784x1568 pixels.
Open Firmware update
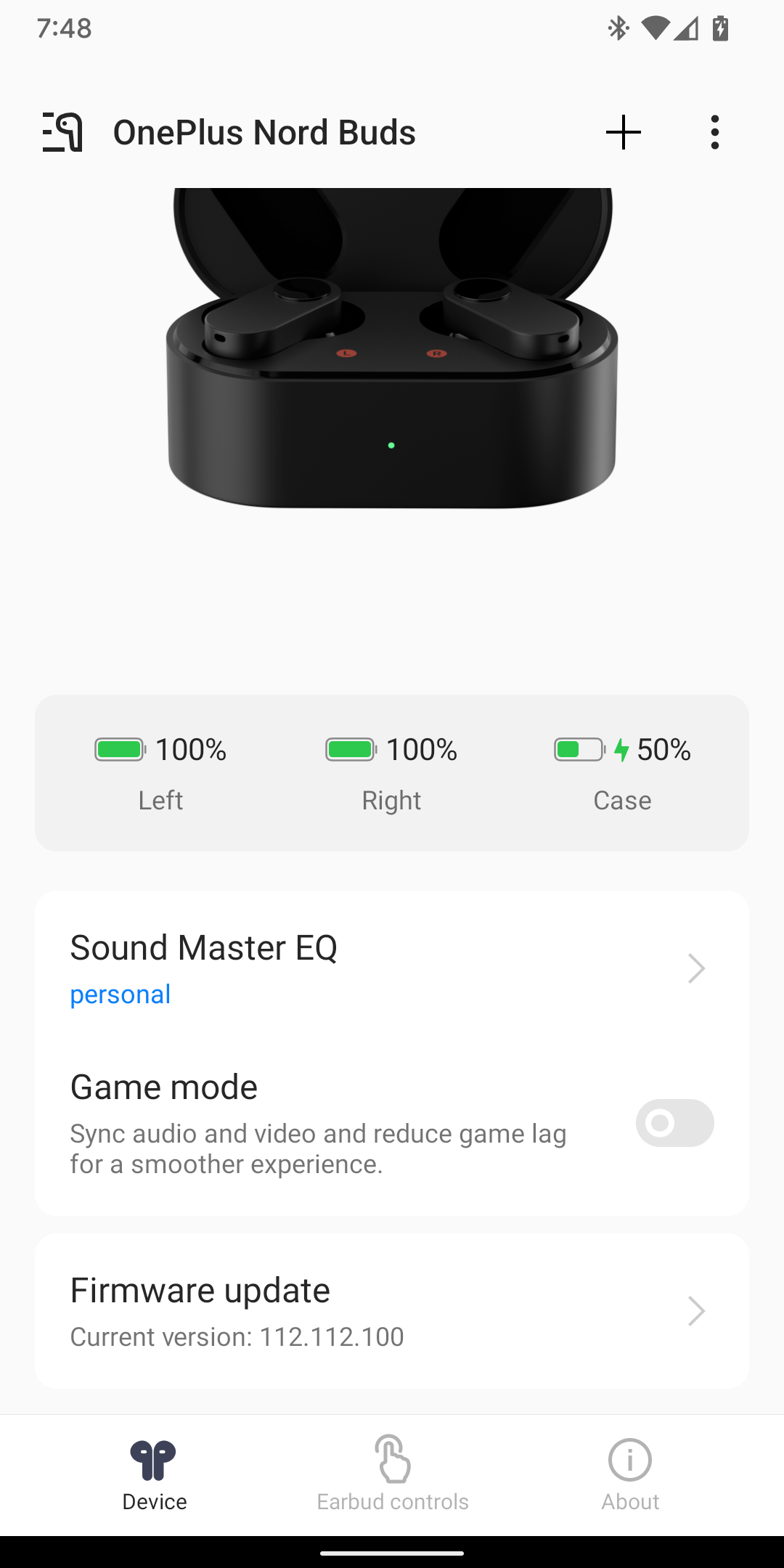coord(392,1311)
